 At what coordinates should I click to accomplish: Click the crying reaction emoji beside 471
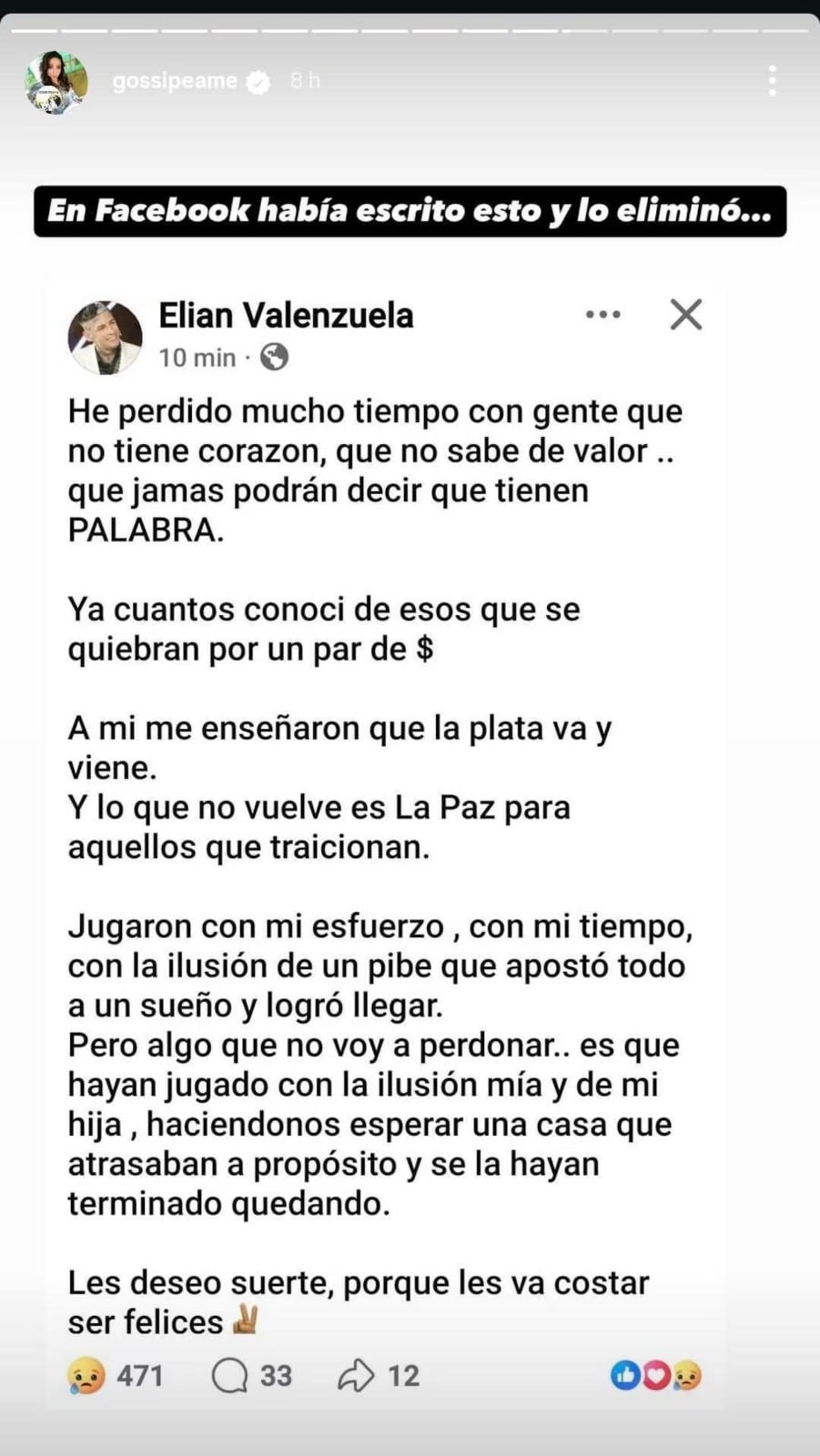[x=87, y=1376]
